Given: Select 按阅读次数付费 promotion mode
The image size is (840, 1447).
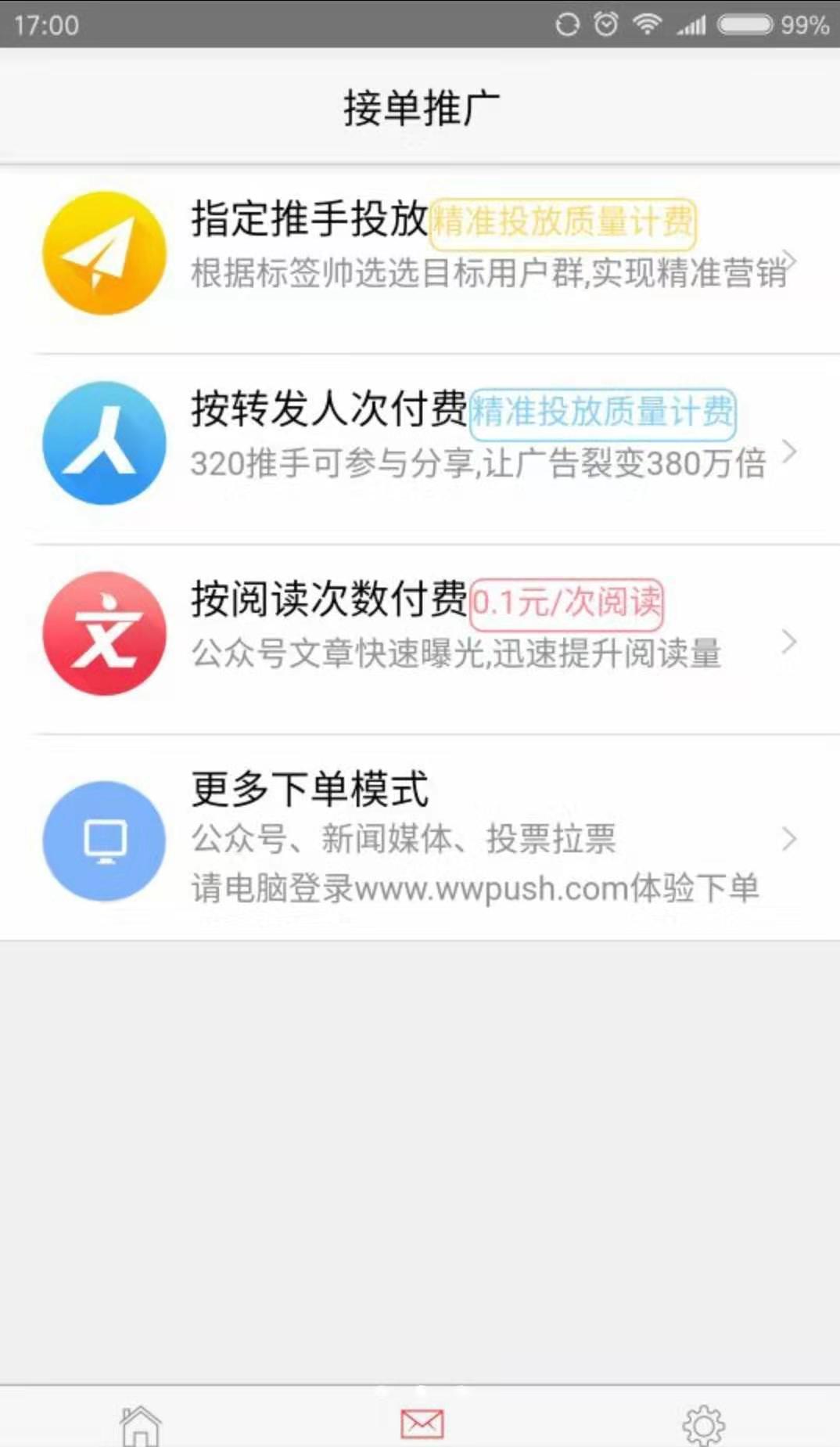Looking at the screenshot, I should (420, 640).
